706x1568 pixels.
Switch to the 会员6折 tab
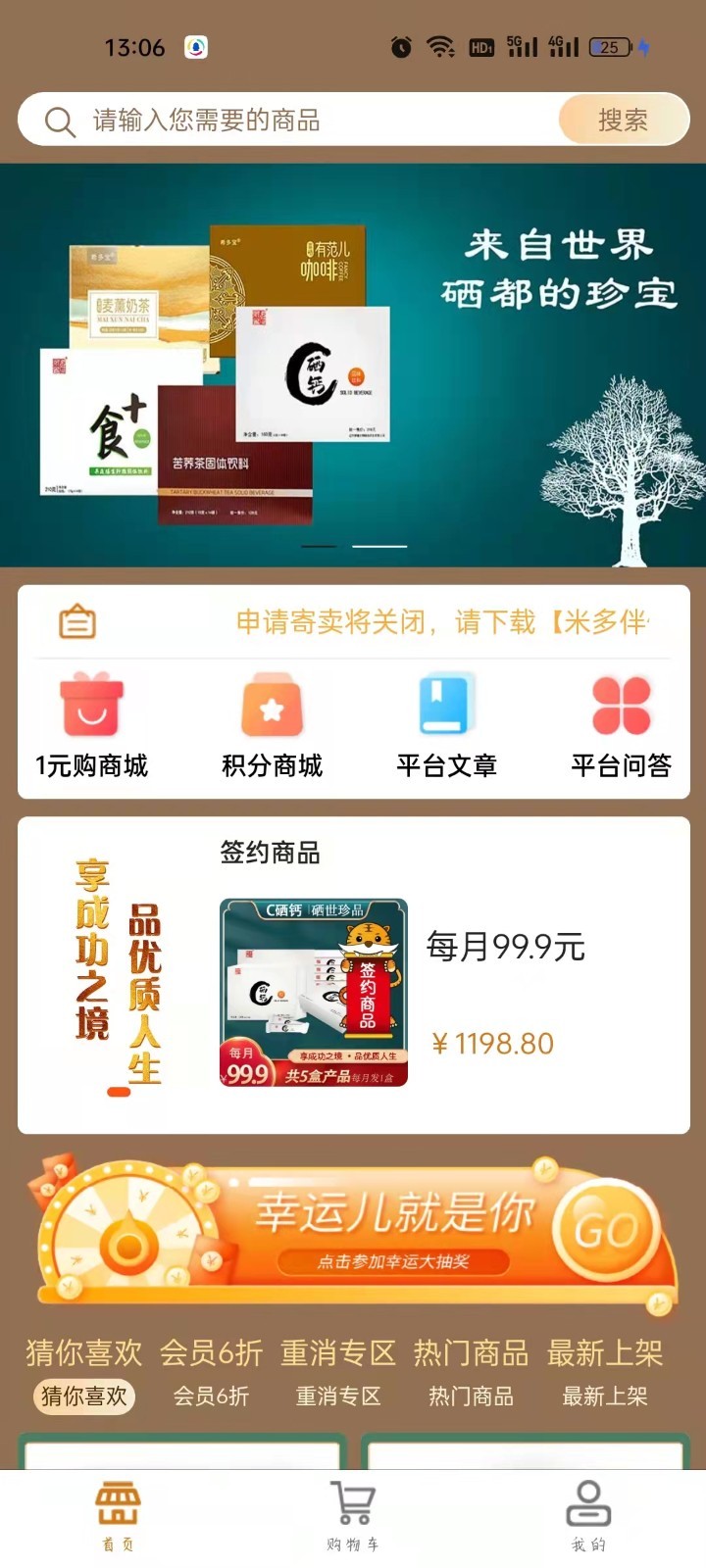(211, 1396)
